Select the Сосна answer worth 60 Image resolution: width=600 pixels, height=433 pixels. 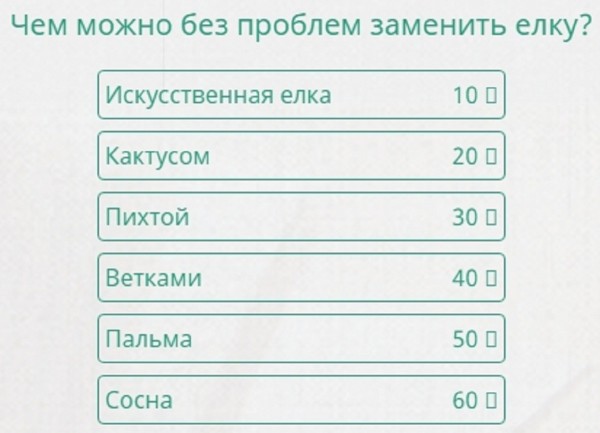tap(300, 400)
